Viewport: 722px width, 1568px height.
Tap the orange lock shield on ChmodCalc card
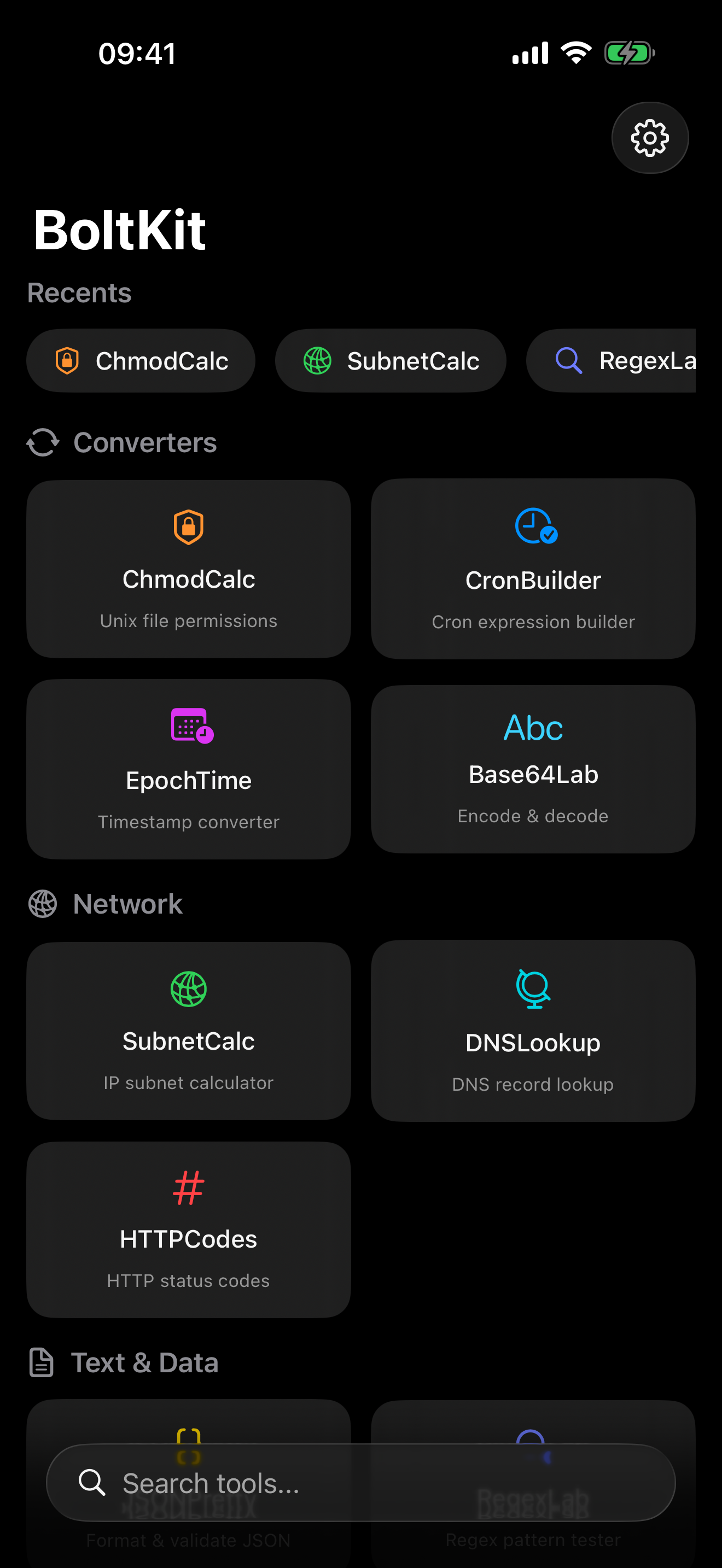(188, 527)
